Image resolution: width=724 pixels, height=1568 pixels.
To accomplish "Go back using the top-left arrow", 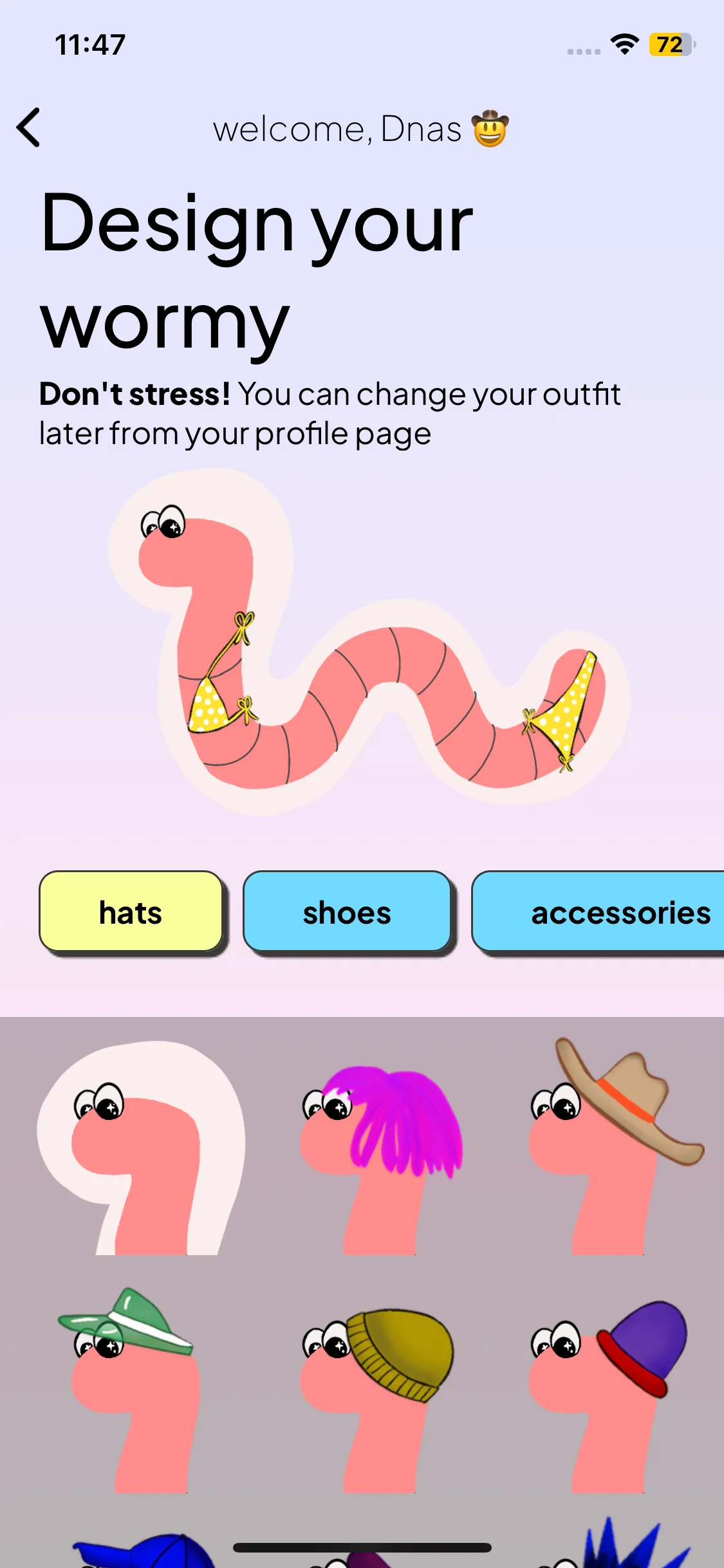I will pos(29,127).
